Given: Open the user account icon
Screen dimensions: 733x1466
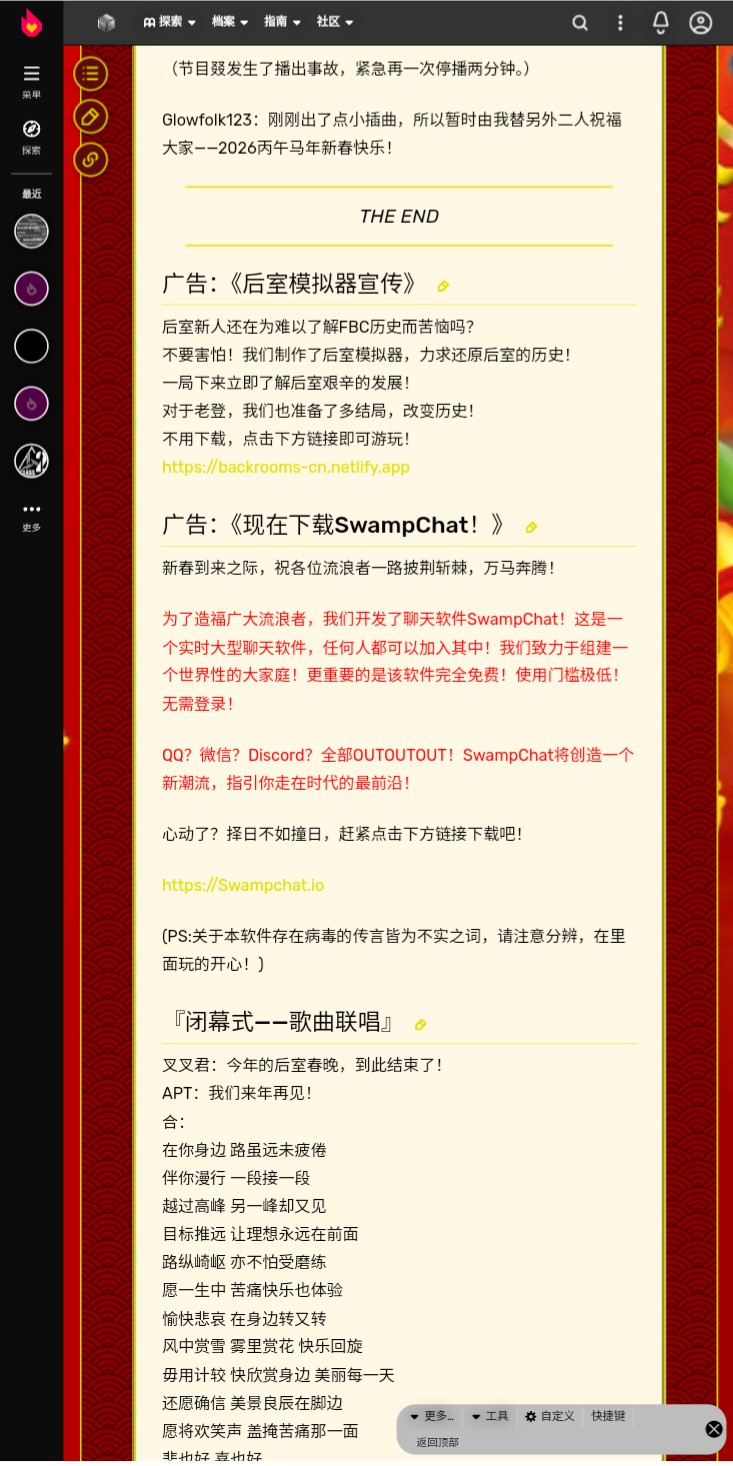Looking at the screenshot, I should coord(701,23).
